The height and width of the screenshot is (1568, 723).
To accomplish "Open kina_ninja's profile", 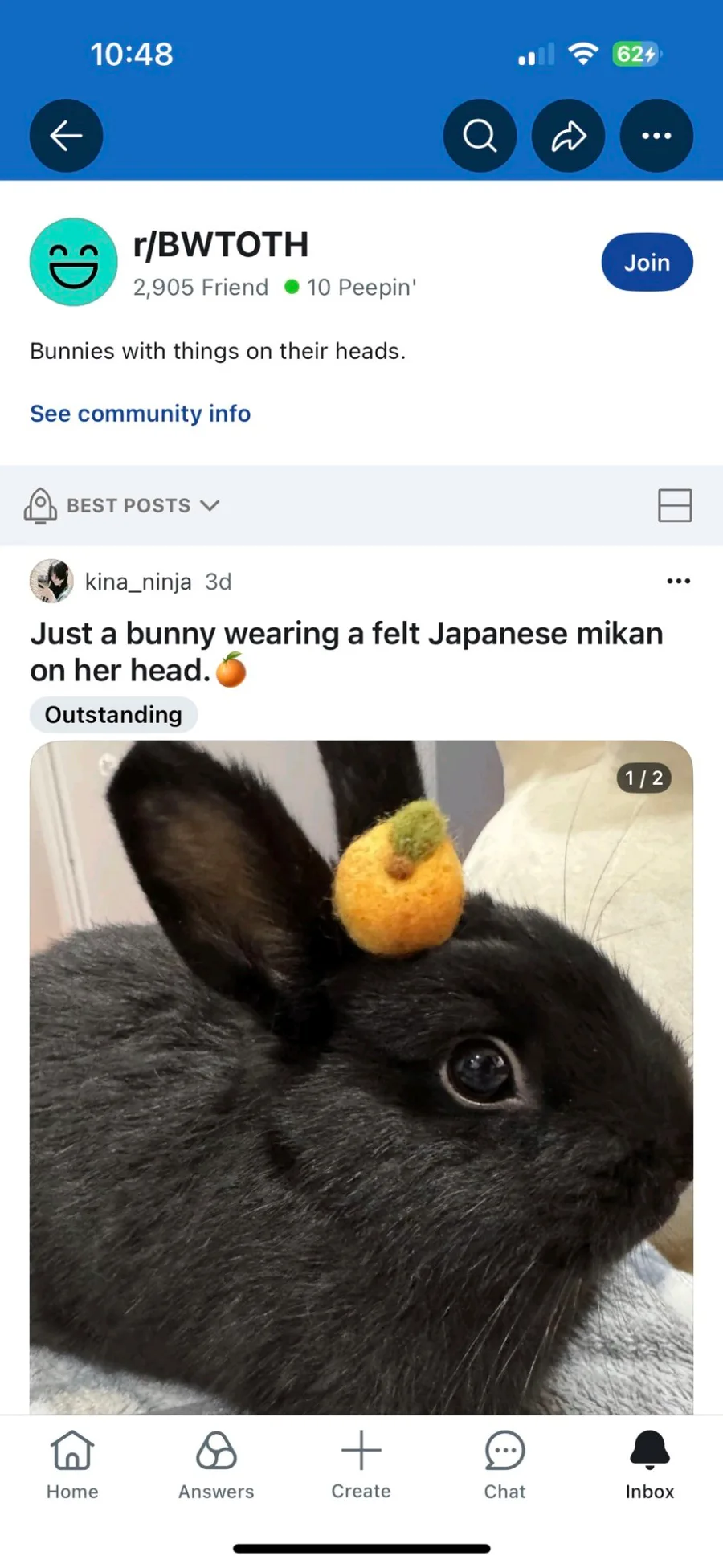I will click(137, 582).
